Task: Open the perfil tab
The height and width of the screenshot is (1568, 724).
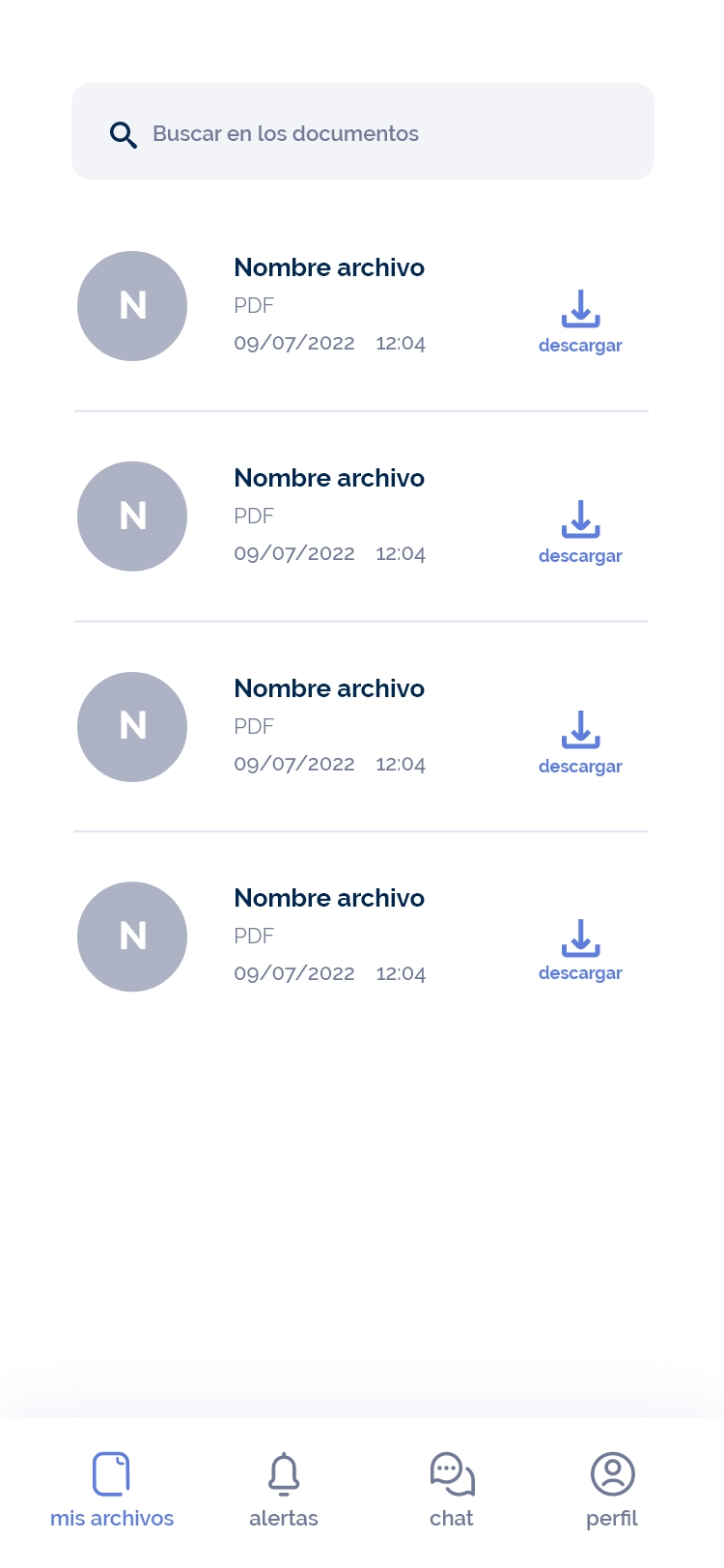Action: click(612, 1490)
